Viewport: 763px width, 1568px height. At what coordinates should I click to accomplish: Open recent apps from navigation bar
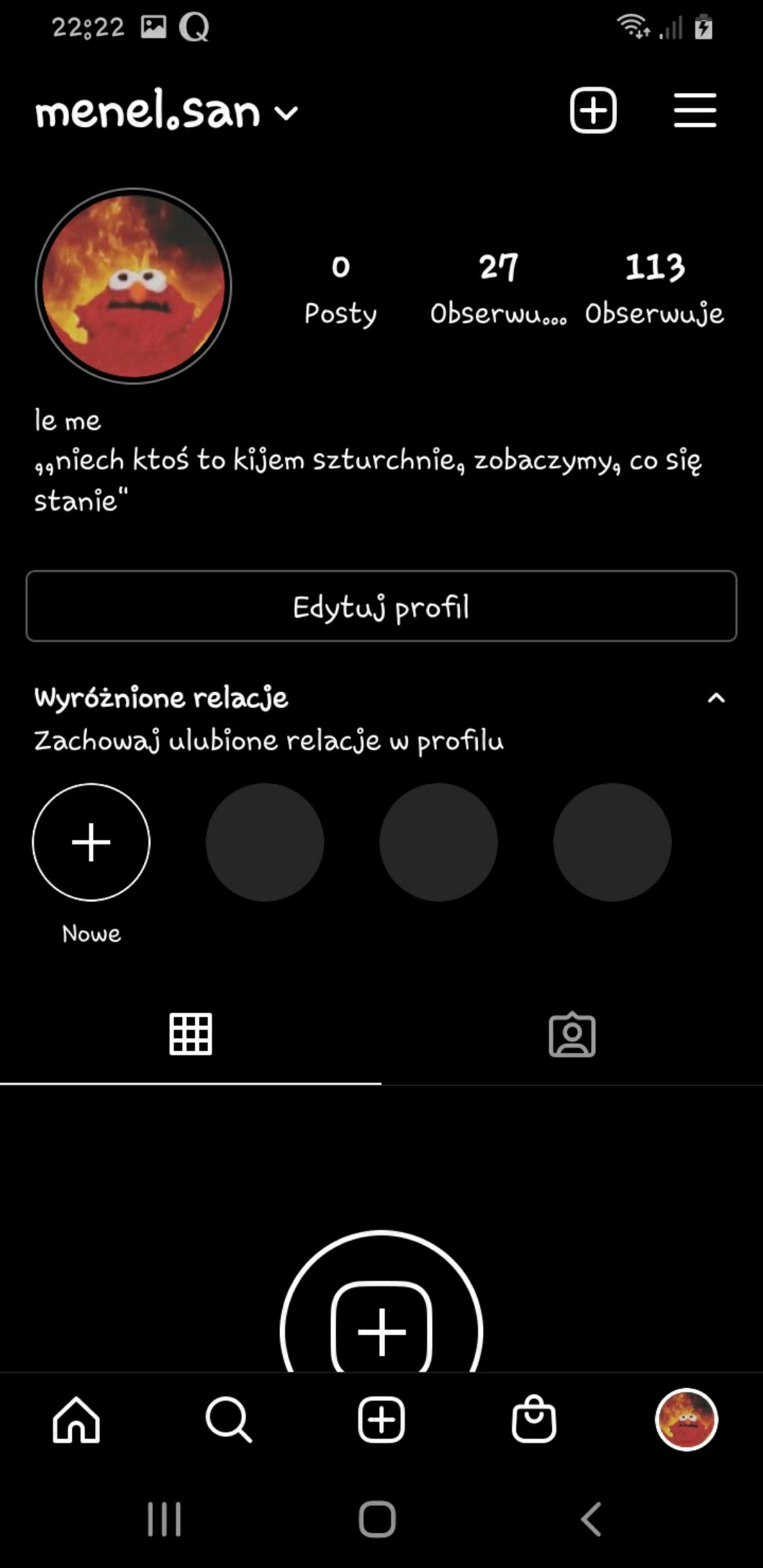[x=164, y=1519]
